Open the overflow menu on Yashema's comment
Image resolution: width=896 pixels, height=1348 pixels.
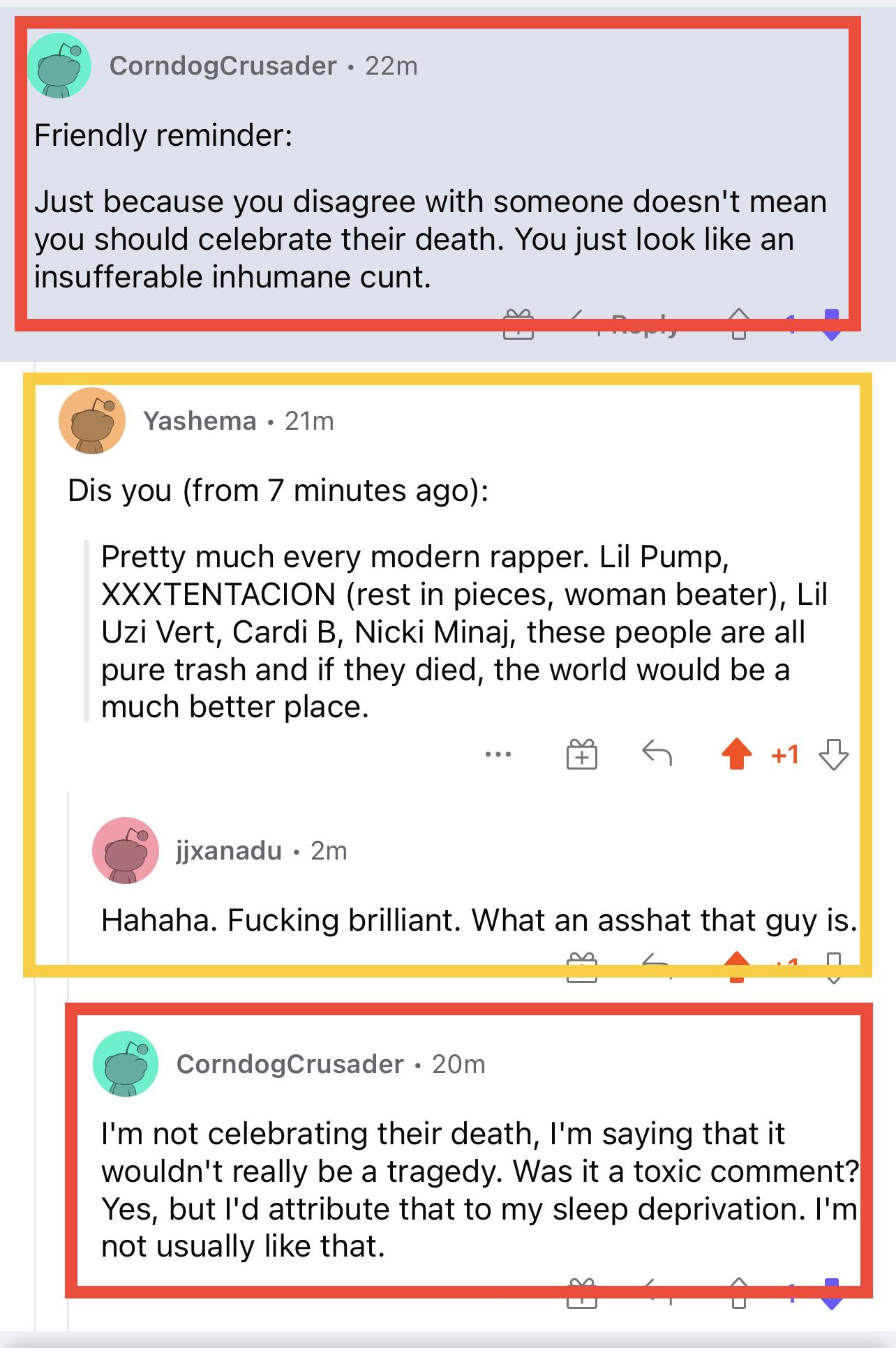(x=498, y=754)
